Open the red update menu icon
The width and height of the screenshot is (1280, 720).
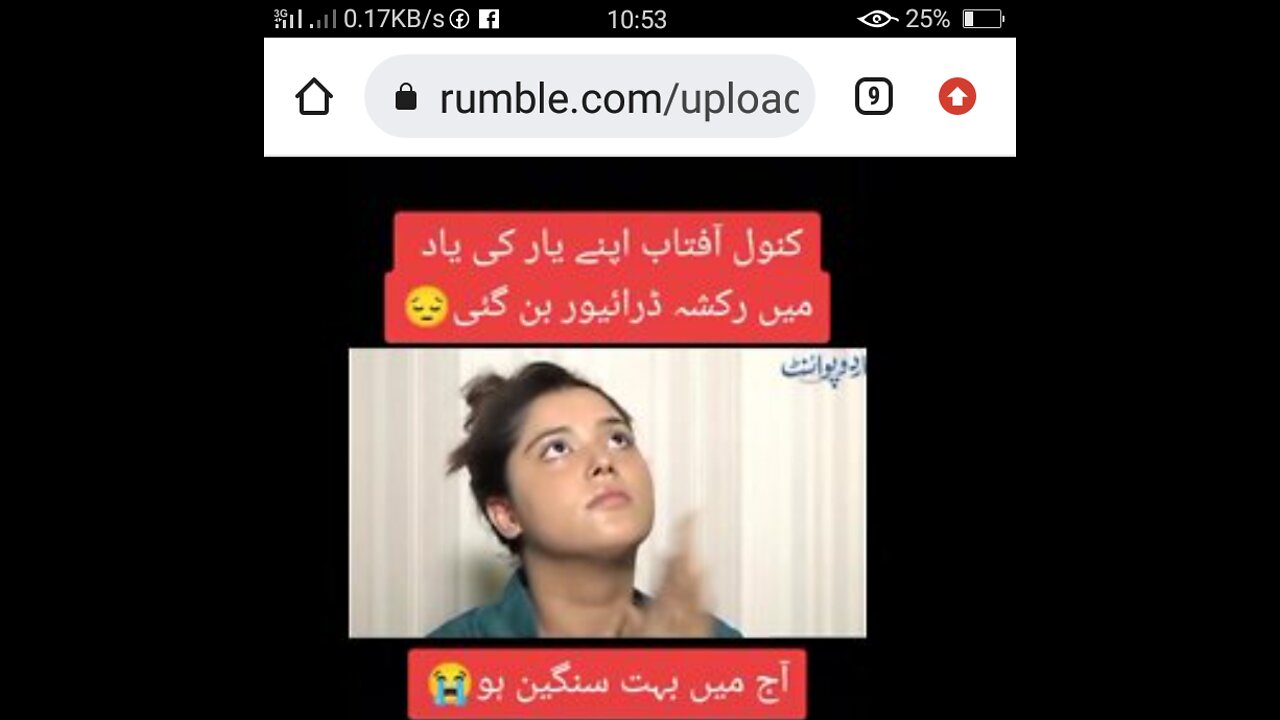[957, 97]
